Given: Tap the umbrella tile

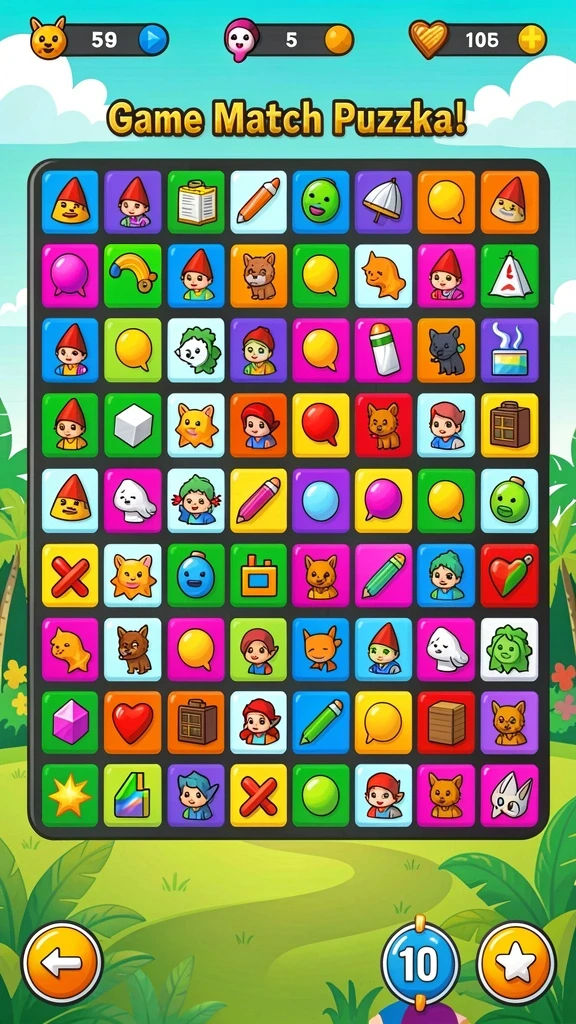Looking at the screenshot, I should pyautogui.click(x=383, y=202).
